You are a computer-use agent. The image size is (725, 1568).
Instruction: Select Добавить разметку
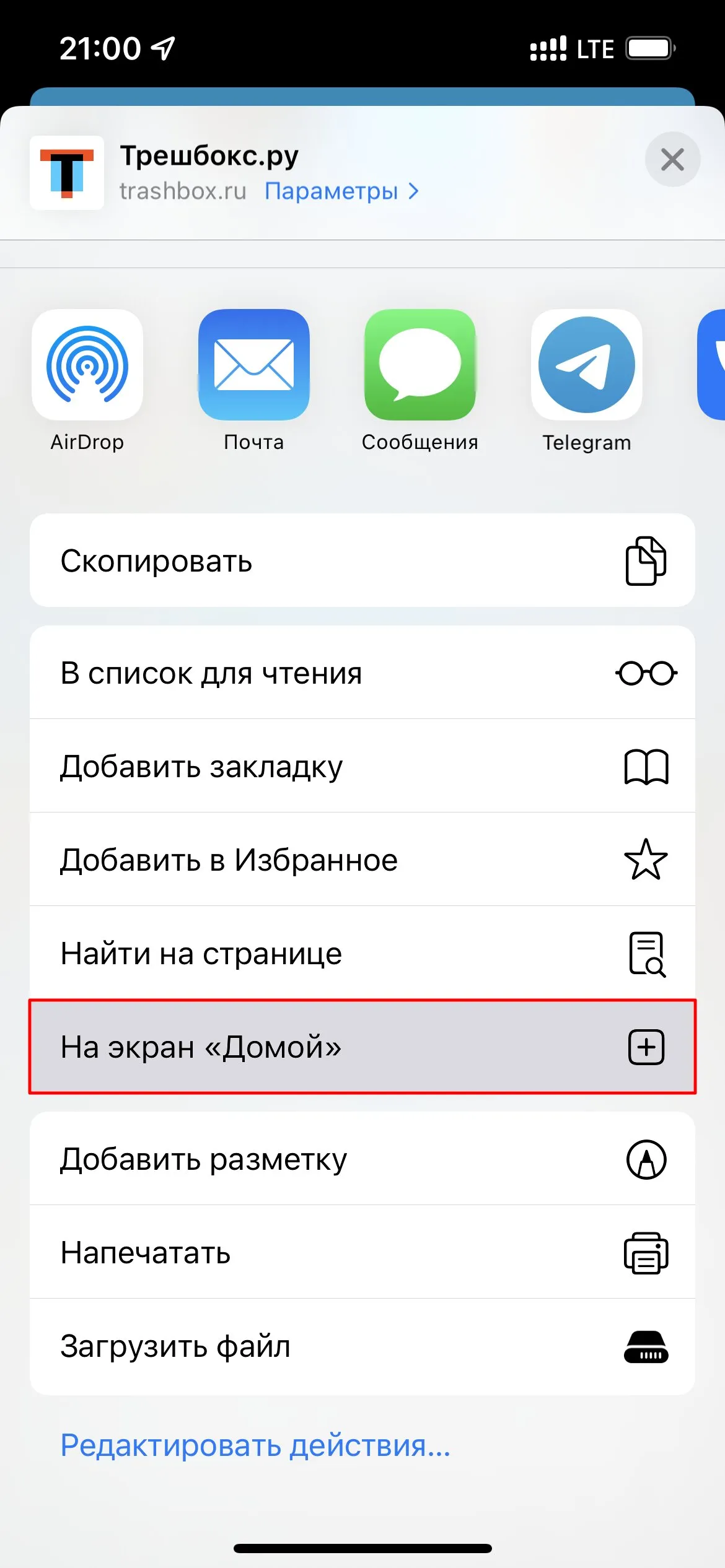coord(362,1159)
